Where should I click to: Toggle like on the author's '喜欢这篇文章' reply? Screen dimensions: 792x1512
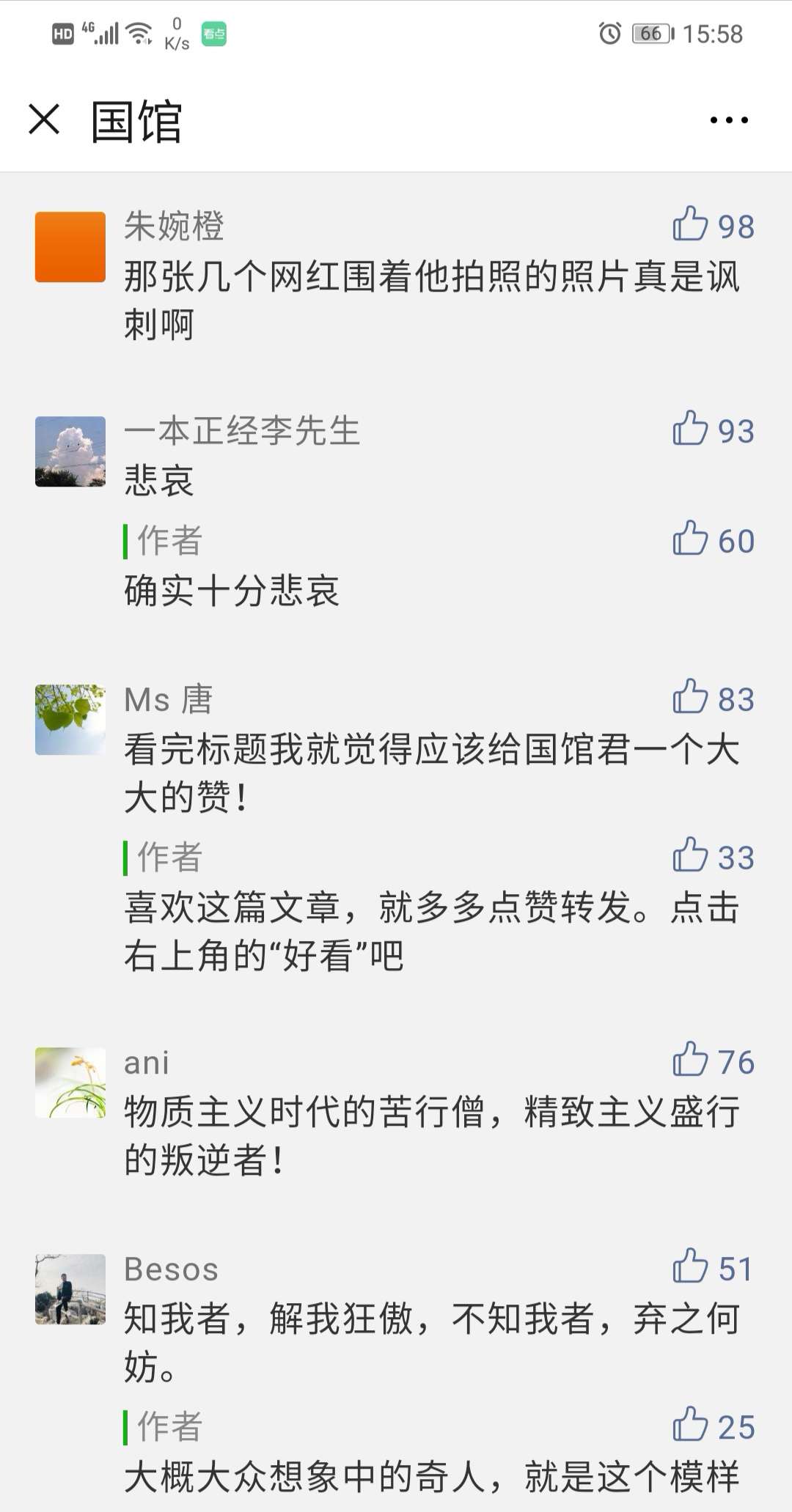point(690,854)
